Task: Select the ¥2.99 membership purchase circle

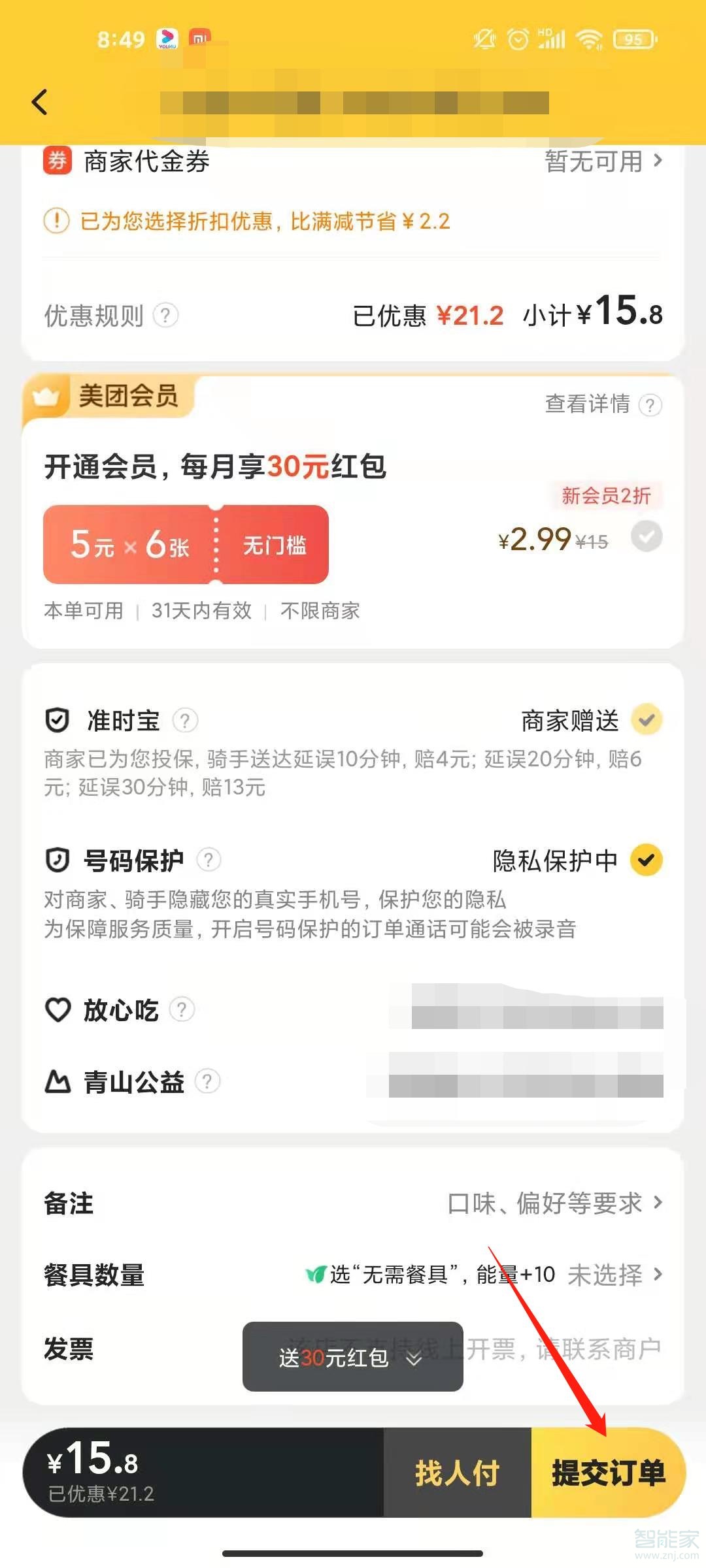Action: [x=647, y=536]
